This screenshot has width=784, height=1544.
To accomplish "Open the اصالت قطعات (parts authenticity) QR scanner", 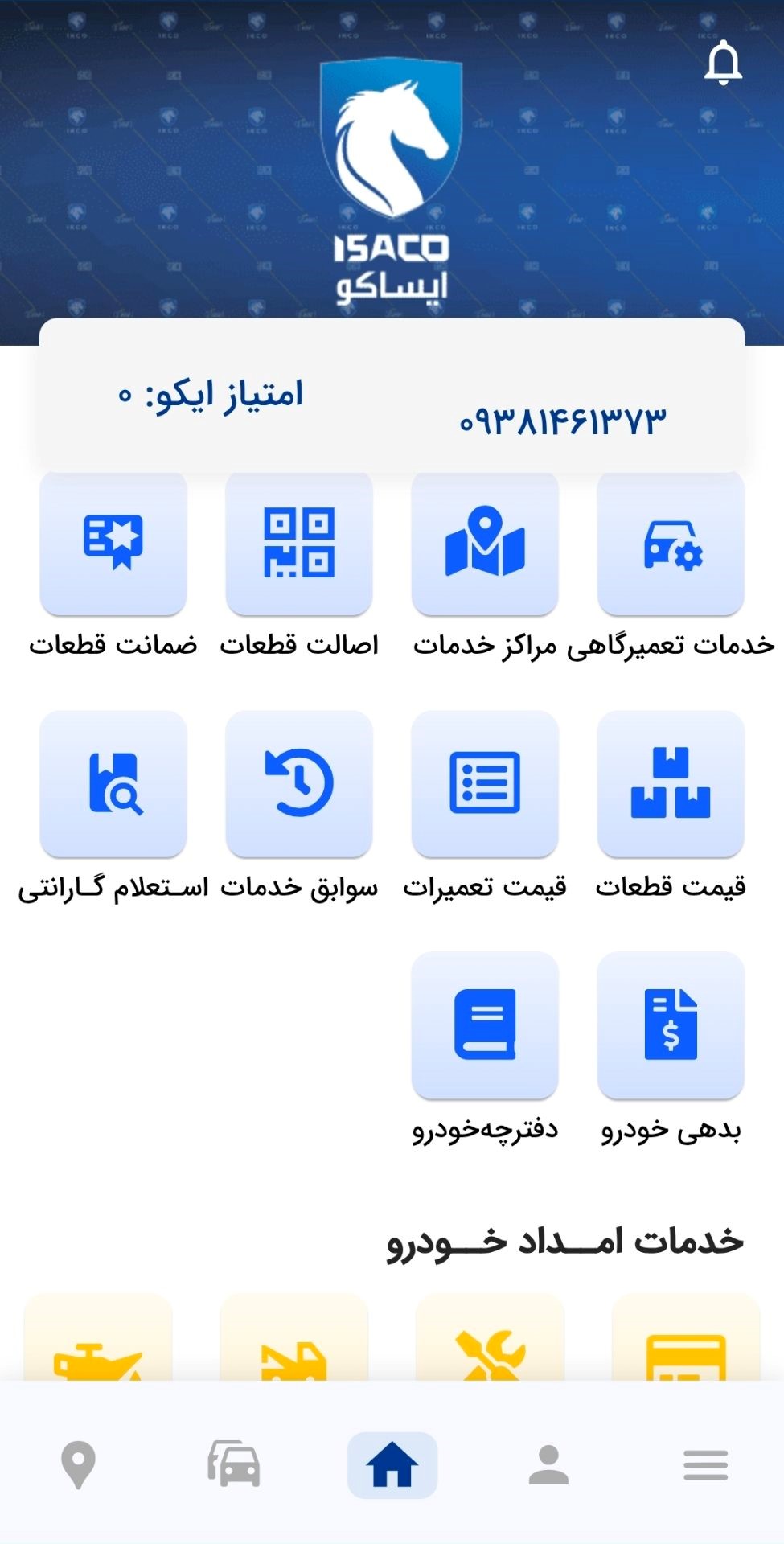I will (299, 544).
